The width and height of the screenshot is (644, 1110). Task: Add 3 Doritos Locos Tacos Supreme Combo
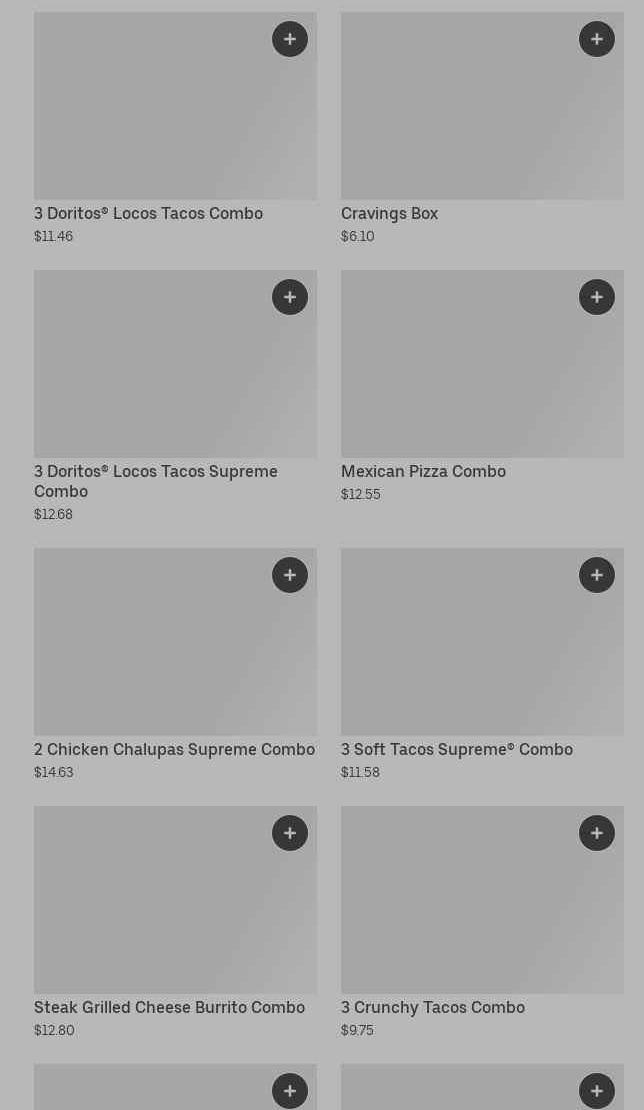coord(290,297)
